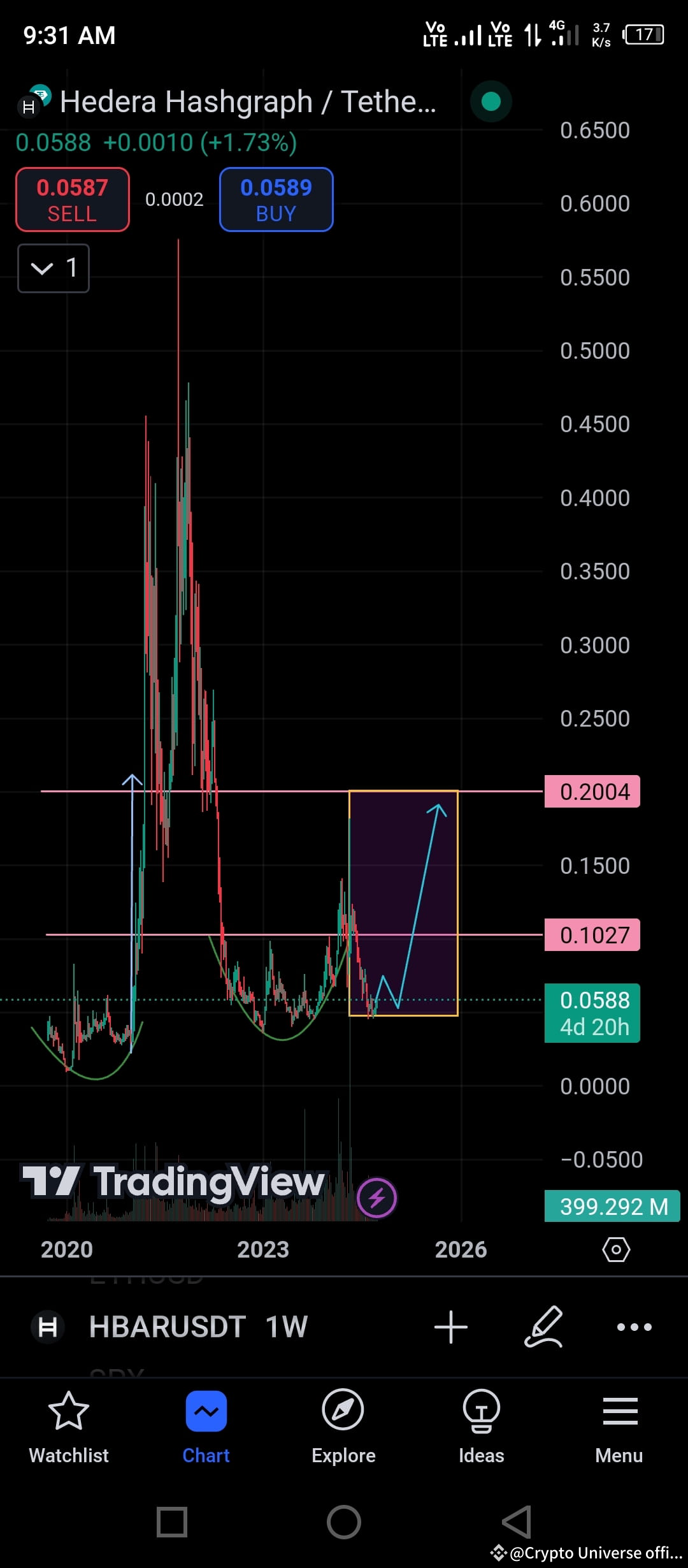The height and width of the screenshot is (1568, 688).
Task: Open Ideas with the lightbulb icon
Action: pyautogui.click(x=482, y=1411)
